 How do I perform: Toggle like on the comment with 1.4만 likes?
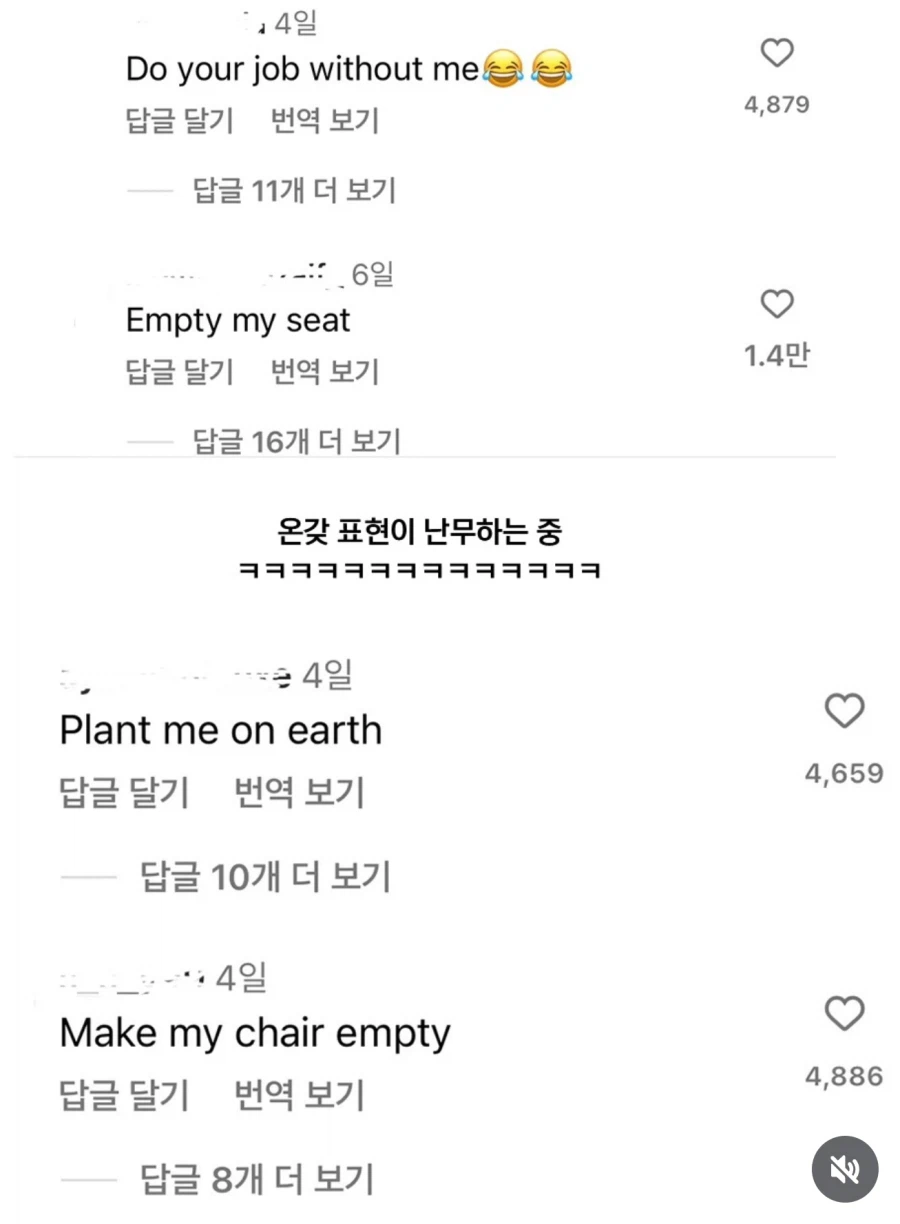click(x=777, y=305)
